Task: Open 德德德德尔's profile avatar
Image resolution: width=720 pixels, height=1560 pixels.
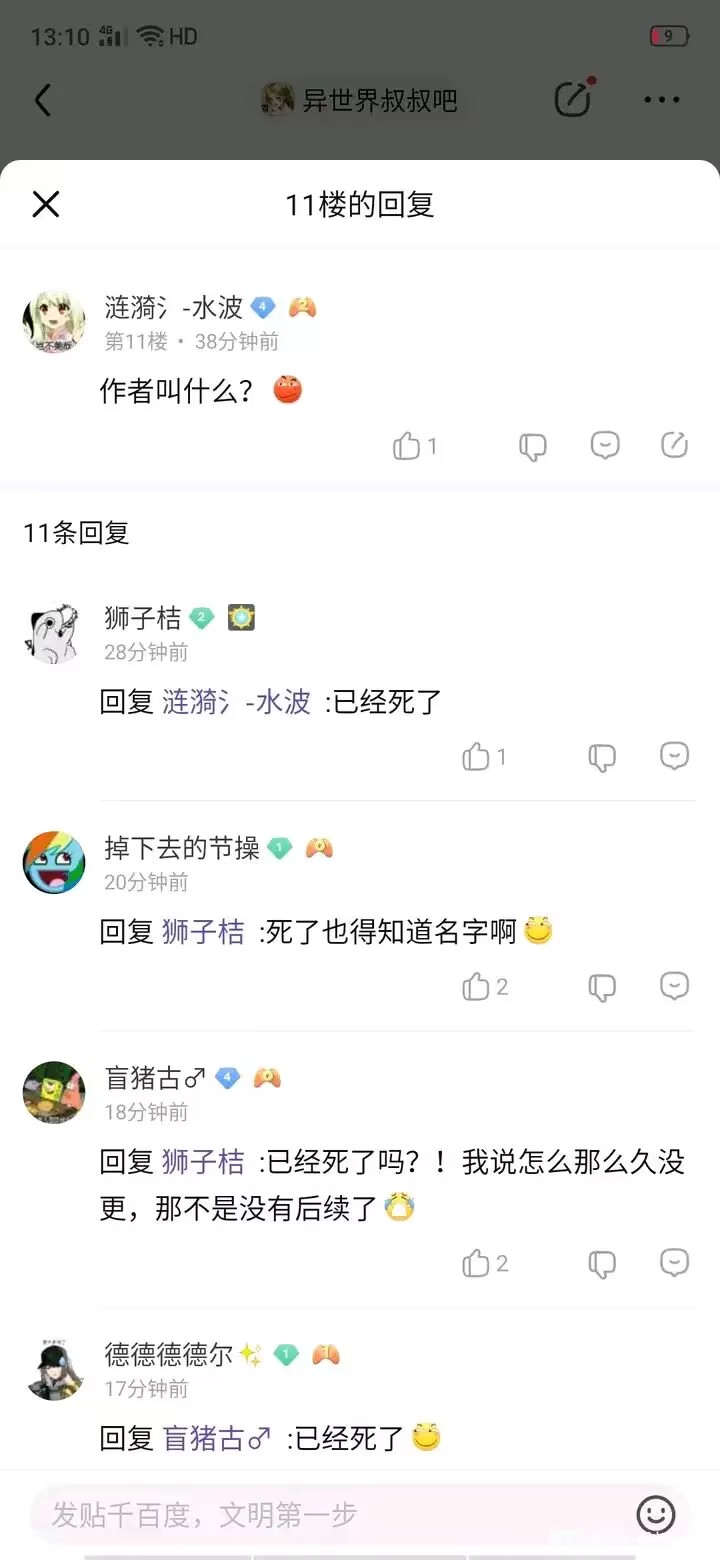Action: tap(54, 1369)
